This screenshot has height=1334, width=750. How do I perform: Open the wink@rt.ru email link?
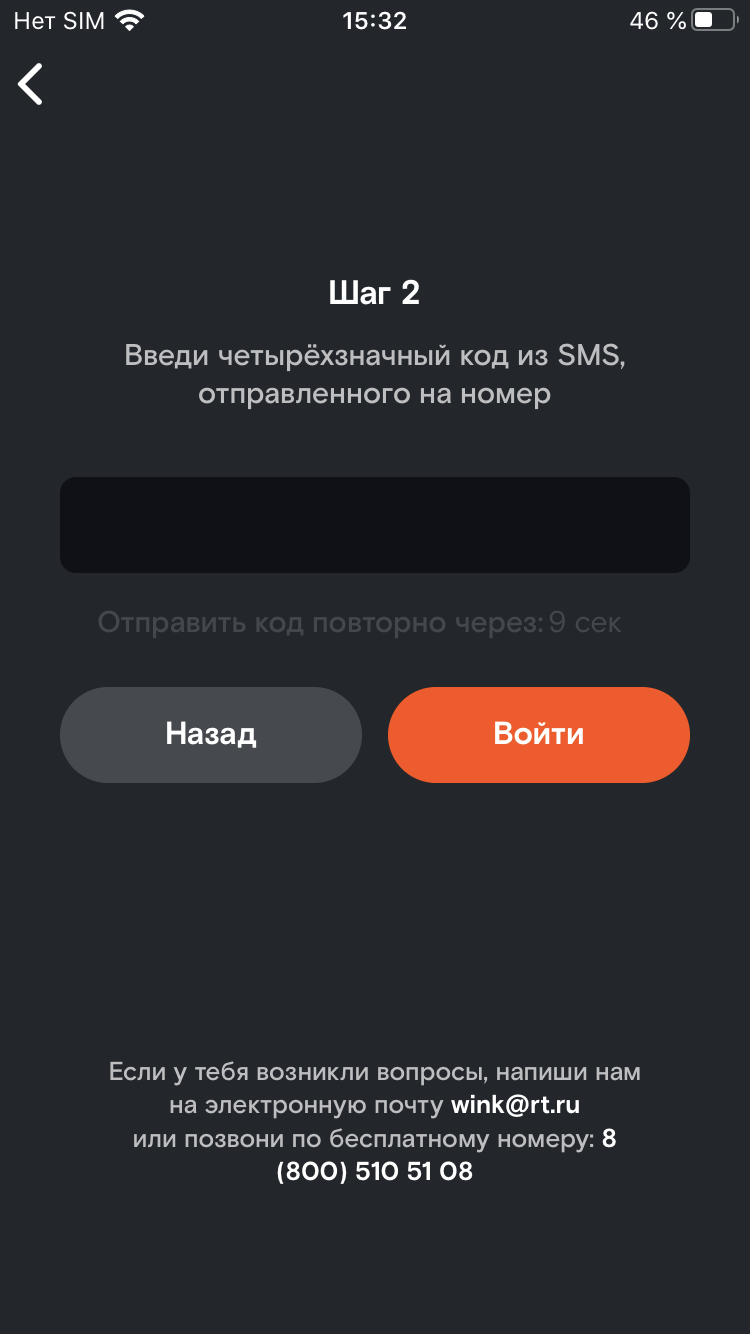click(x=516, y=1105)
